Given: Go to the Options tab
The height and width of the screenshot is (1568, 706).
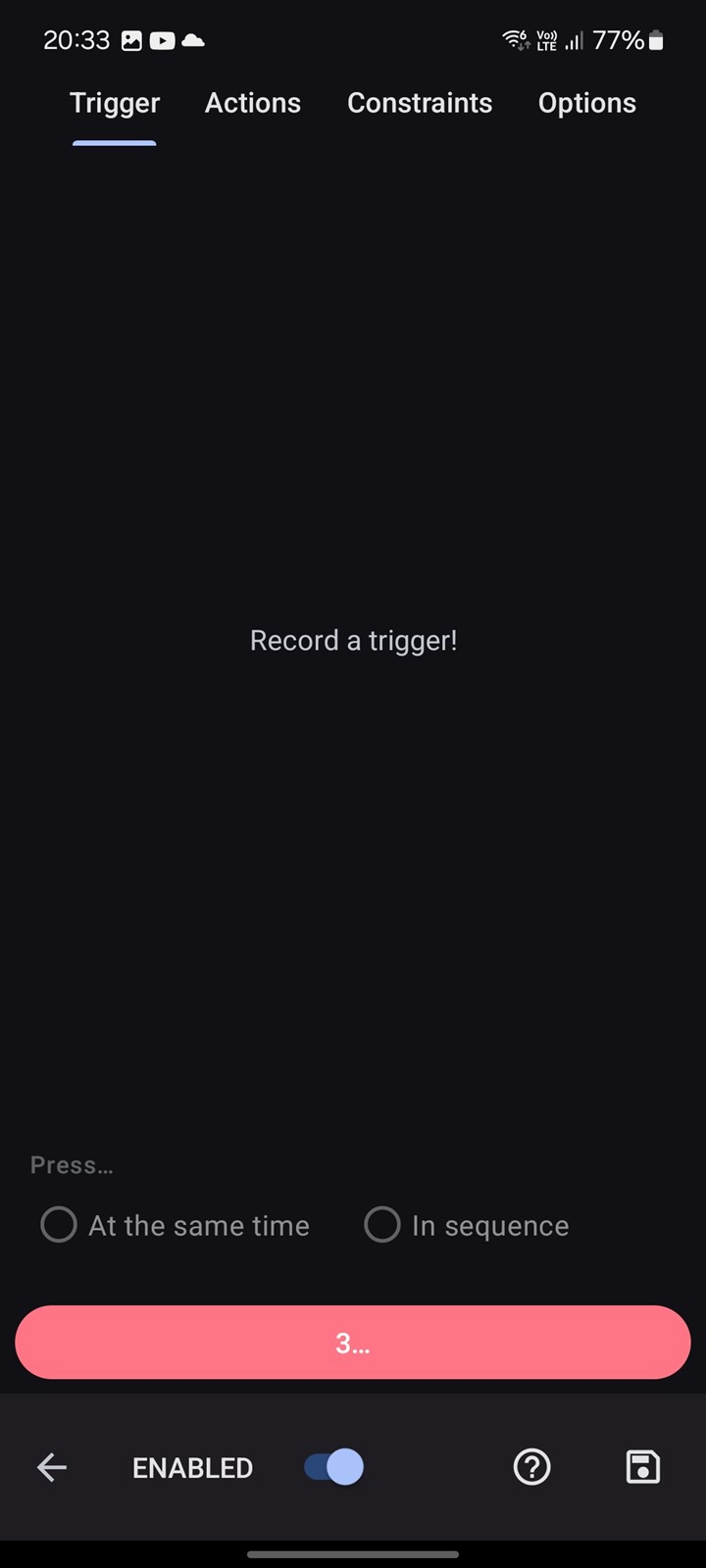Looking at the screenshot, I should pyautogui.click(x=587, y=103).
